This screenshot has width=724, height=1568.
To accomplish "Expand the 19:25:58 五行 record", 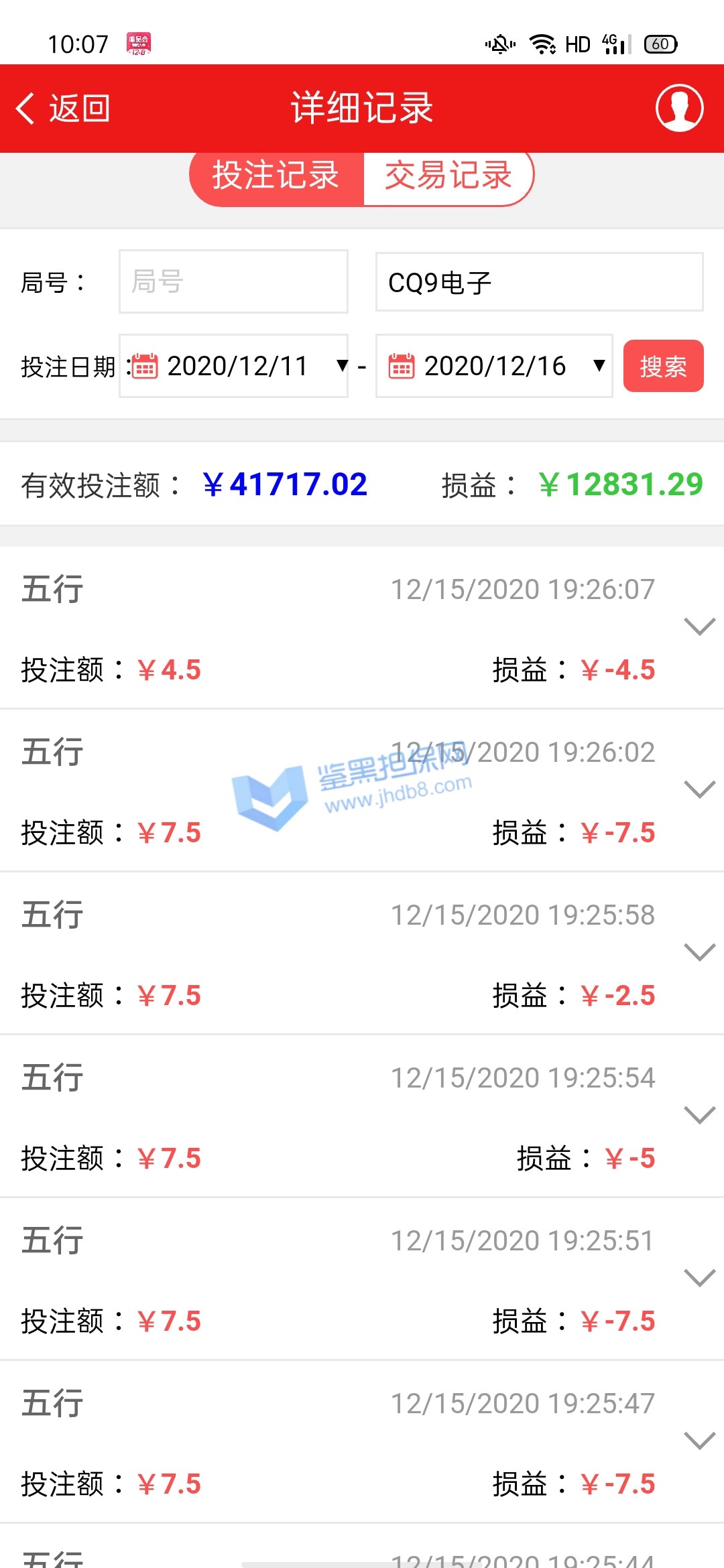I will coord(699,952).
